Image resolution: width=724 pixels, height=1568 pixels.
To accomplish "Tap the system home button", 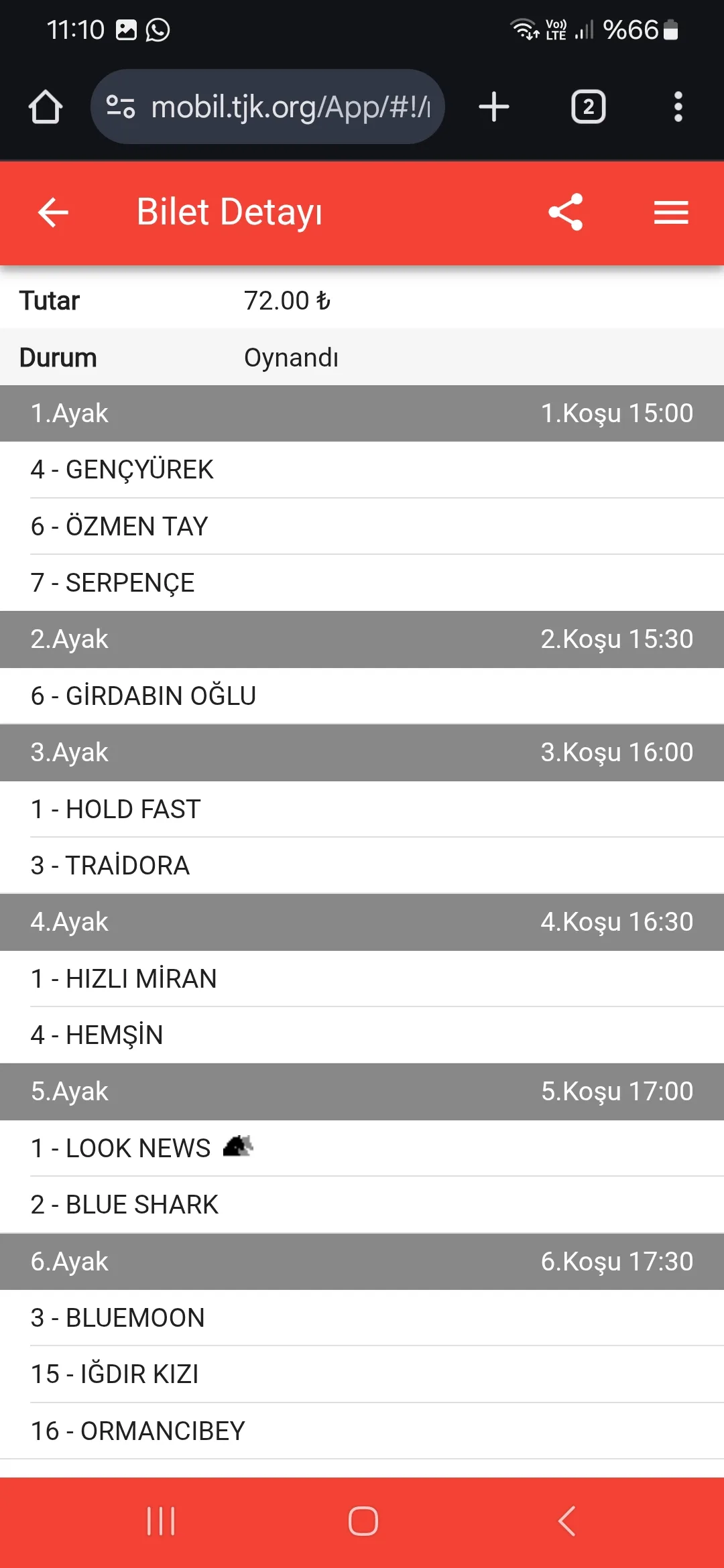I will tap(363, 1521).
